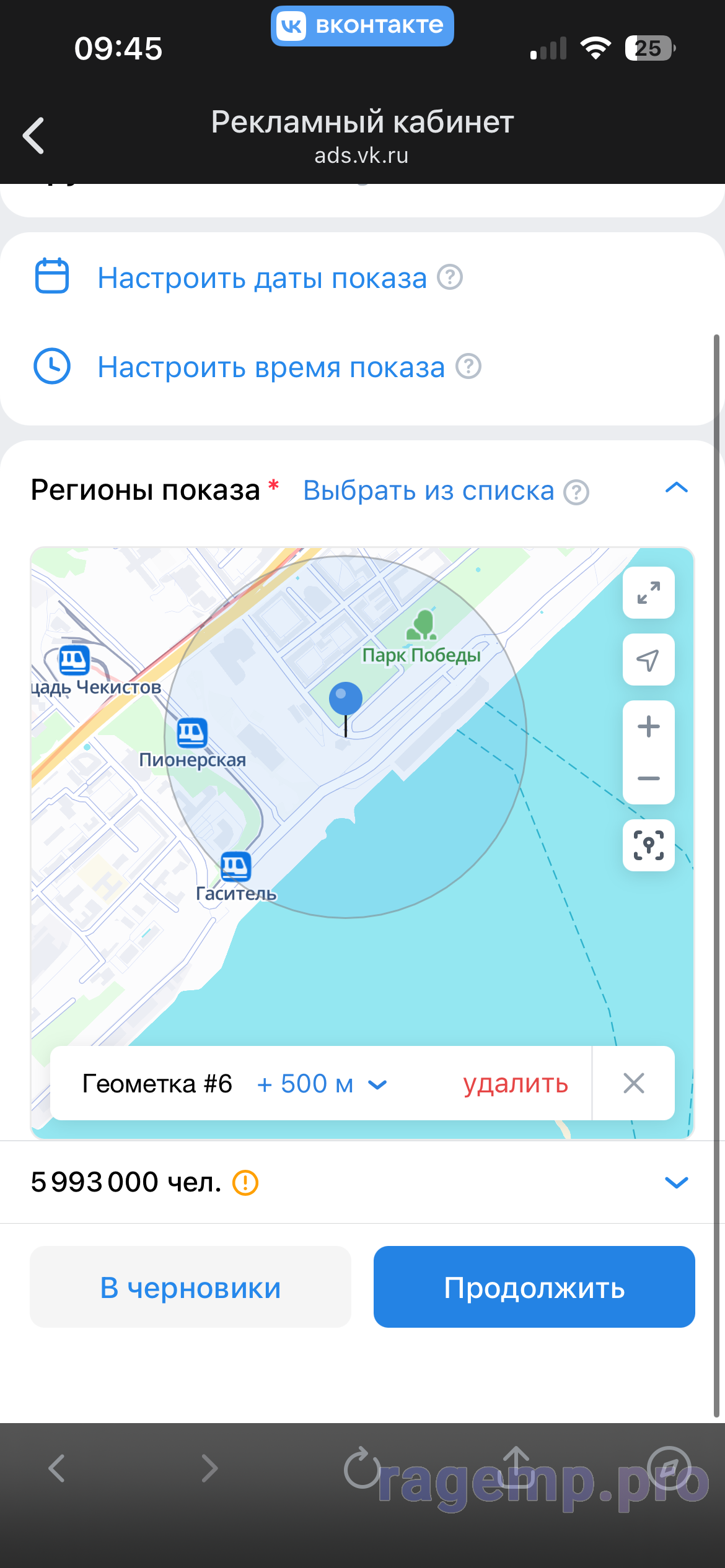Save campaign with В черновики
This screenshot has width=725, height=1568.
point(190,1287)
